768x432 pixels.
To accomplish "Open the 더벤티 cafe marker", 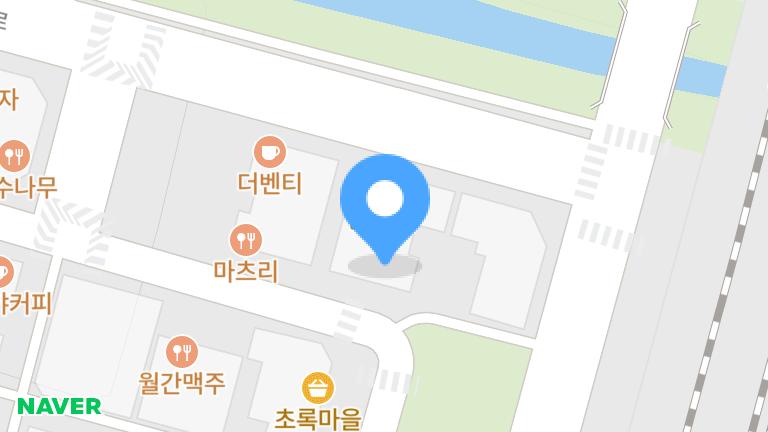I will (x=270, y=152).
